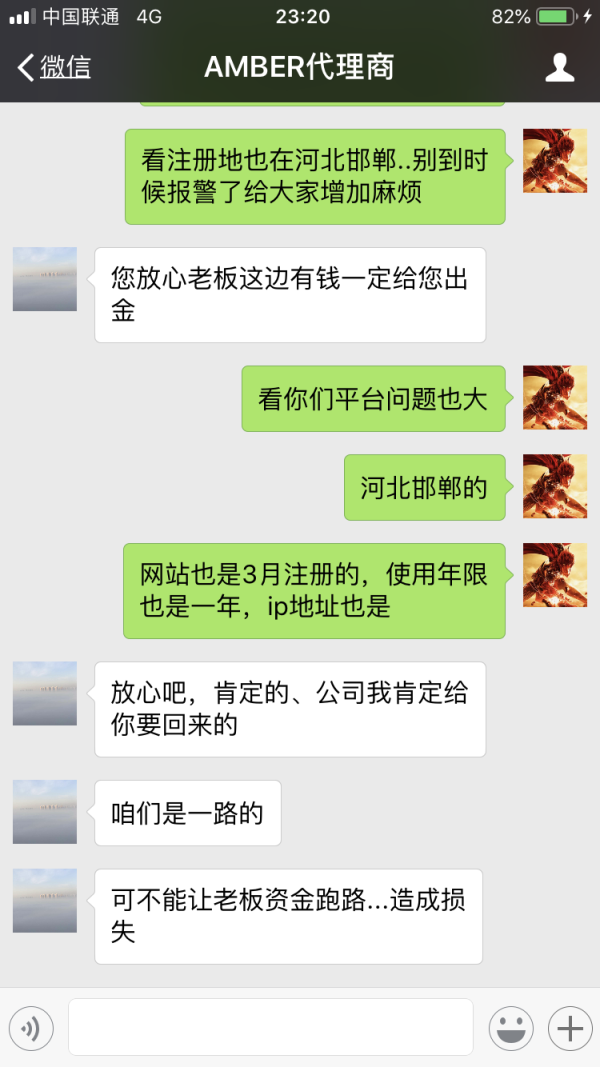The image size is (600, 1067).
Task: Open the plus attachments menu
Action: tap(570, 1027)
